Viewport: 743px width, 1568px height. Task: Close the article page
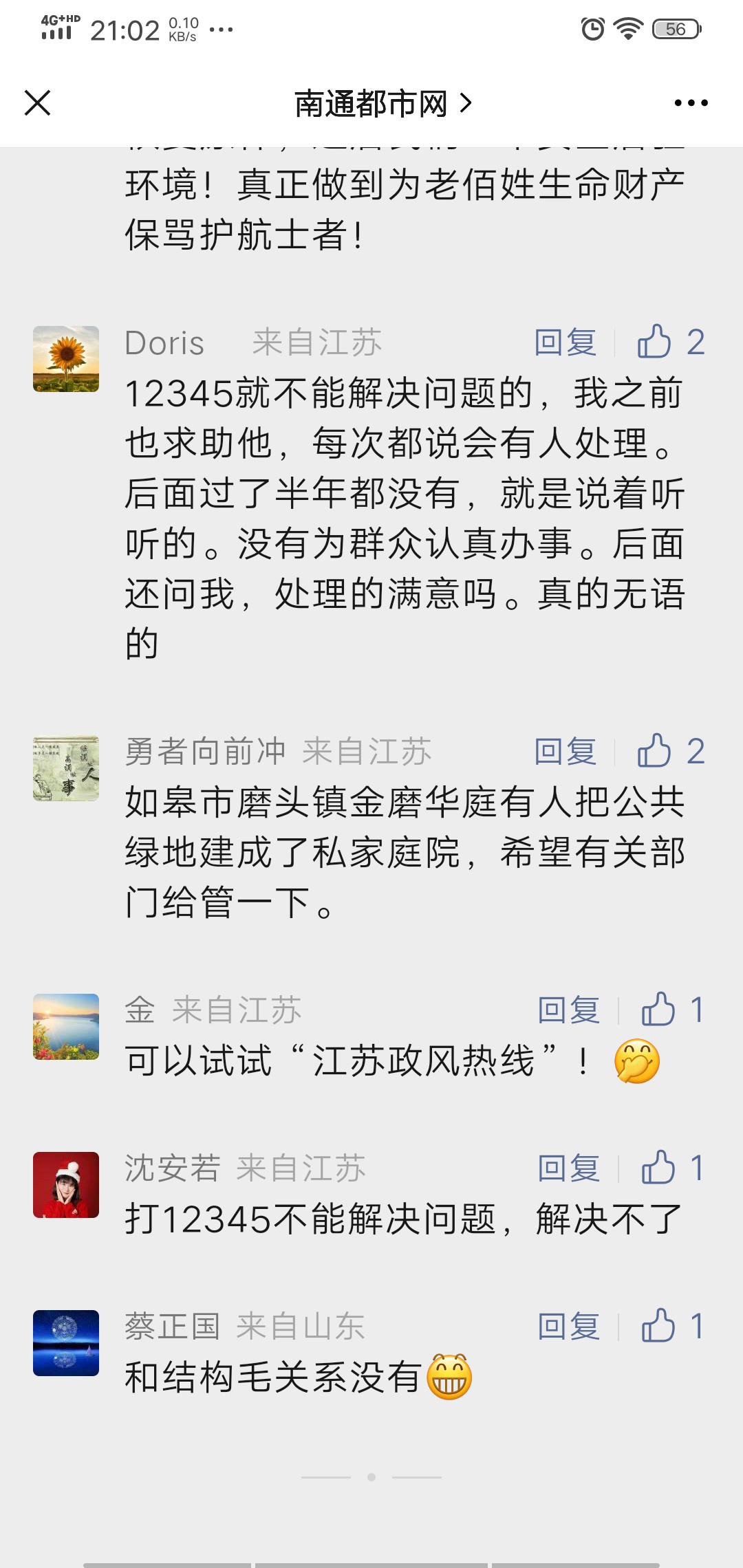click(37, 103)
